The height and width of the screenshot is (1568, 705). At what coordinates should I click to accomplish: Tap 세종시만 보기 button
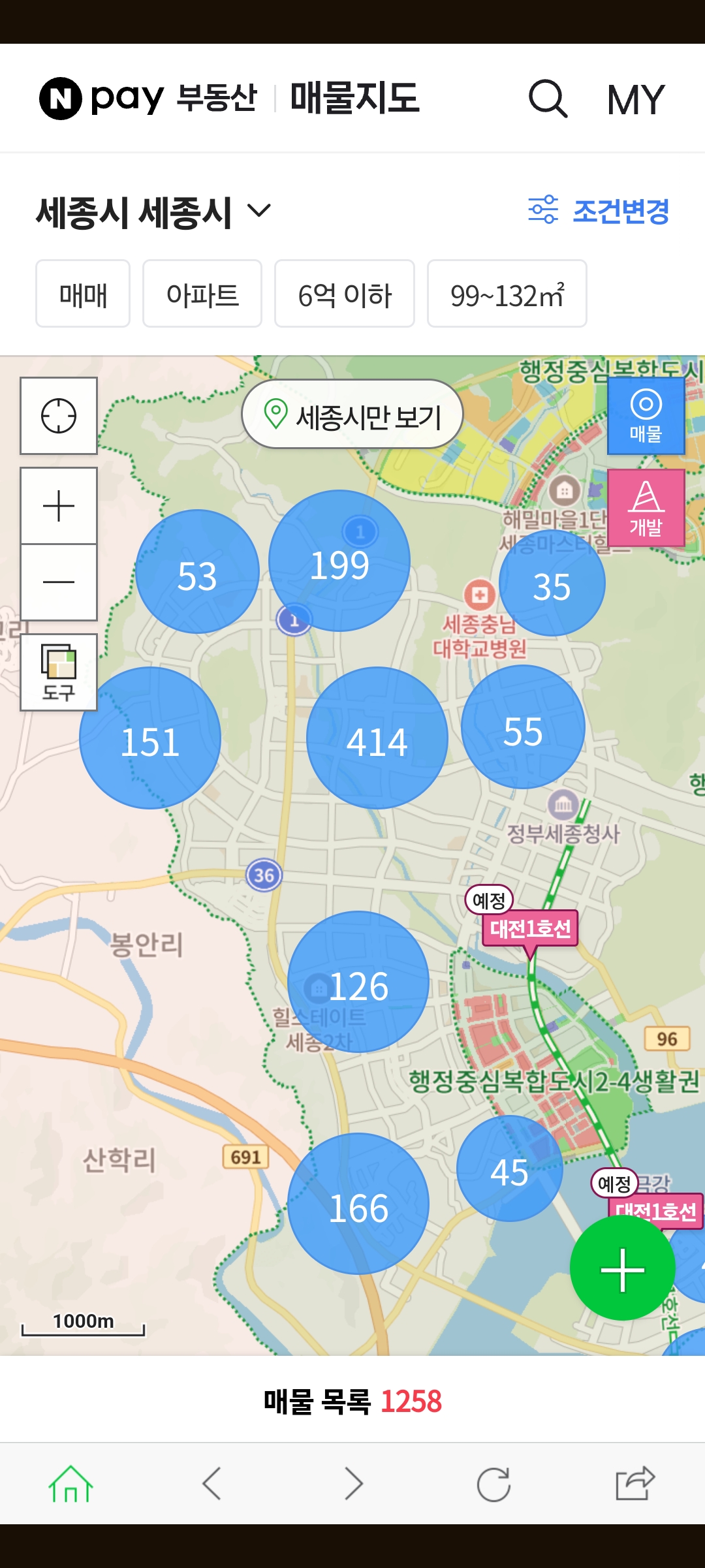352,415
